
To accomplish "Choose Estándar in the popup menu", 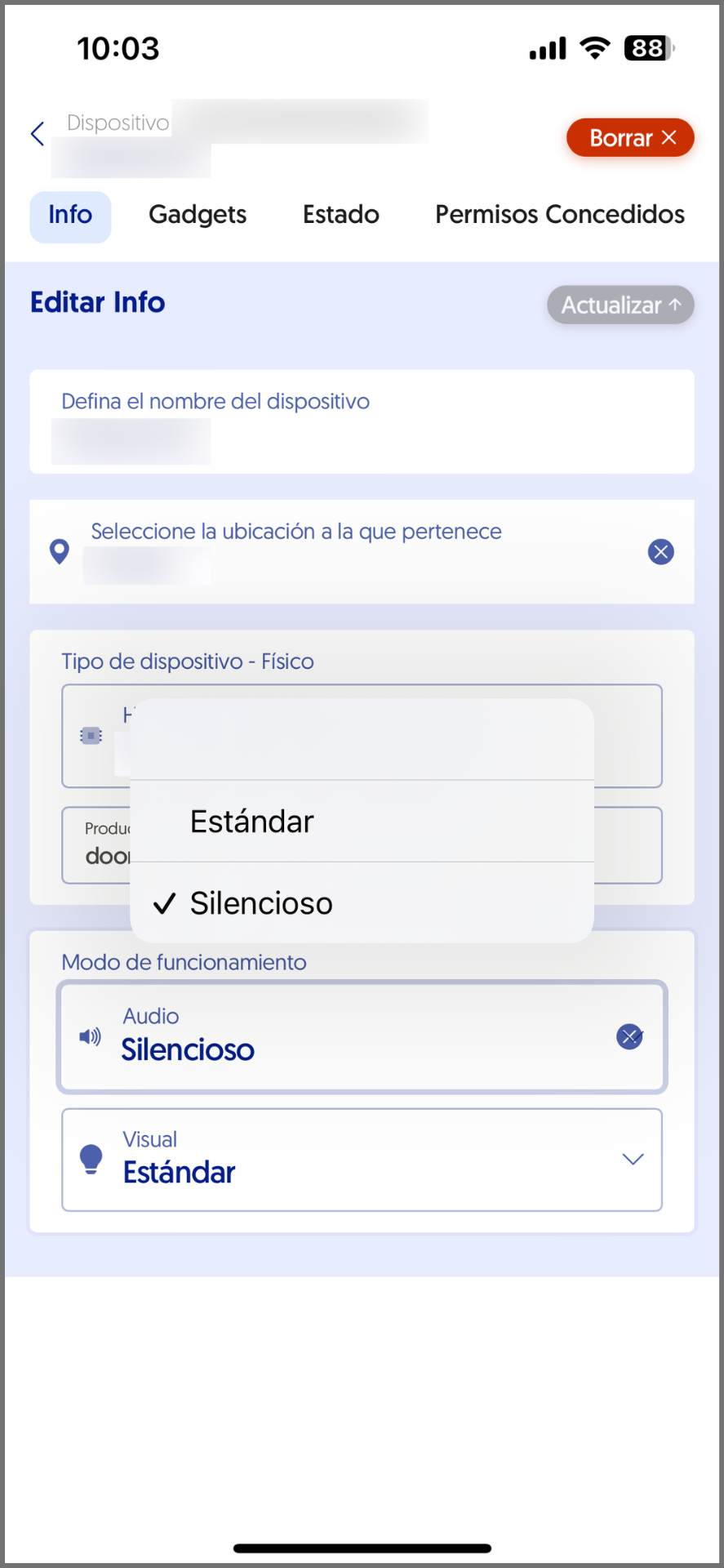I will [362, 822].
